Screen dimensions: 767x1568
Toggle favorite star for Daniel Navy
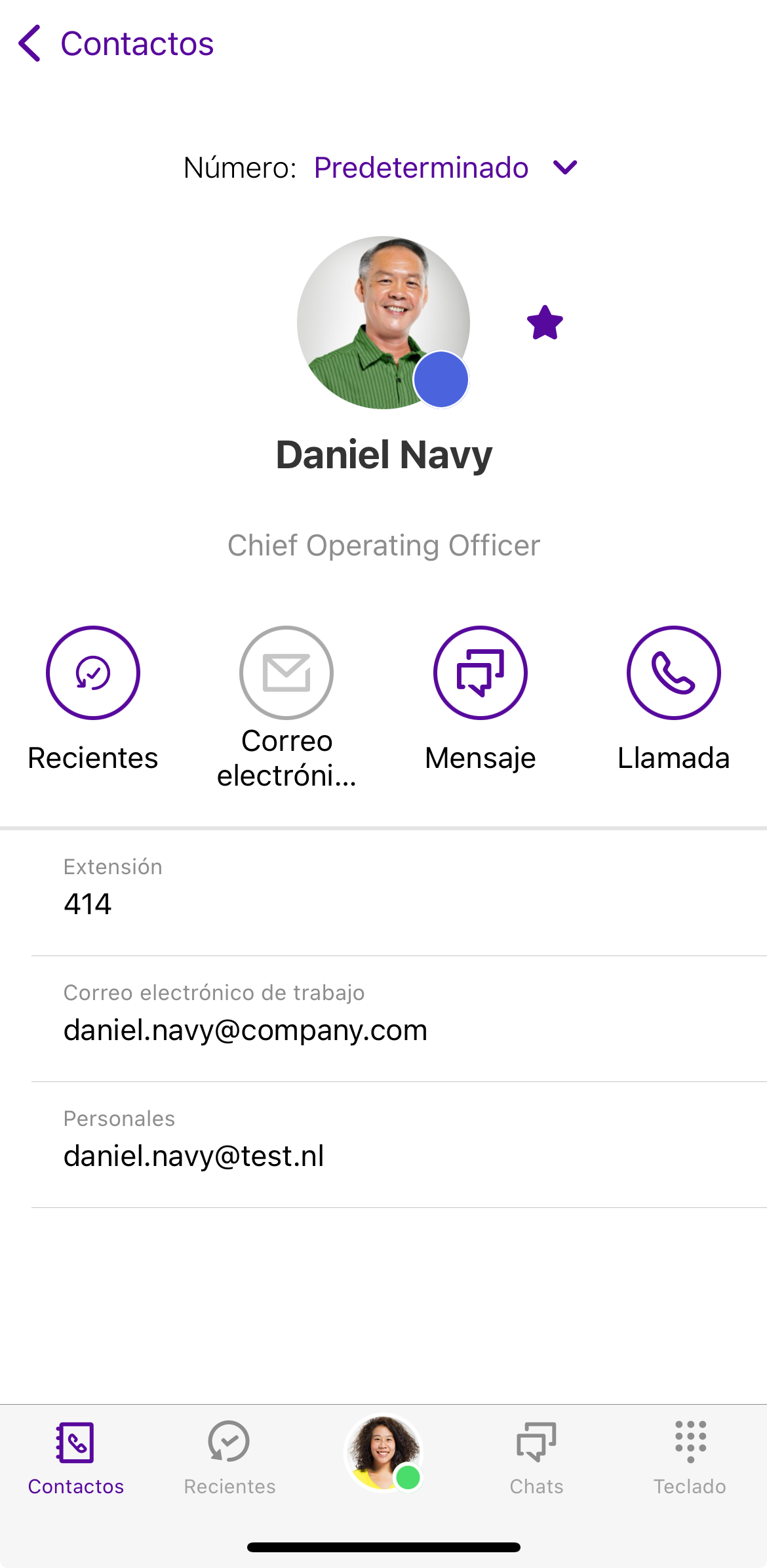pos(545,323)
